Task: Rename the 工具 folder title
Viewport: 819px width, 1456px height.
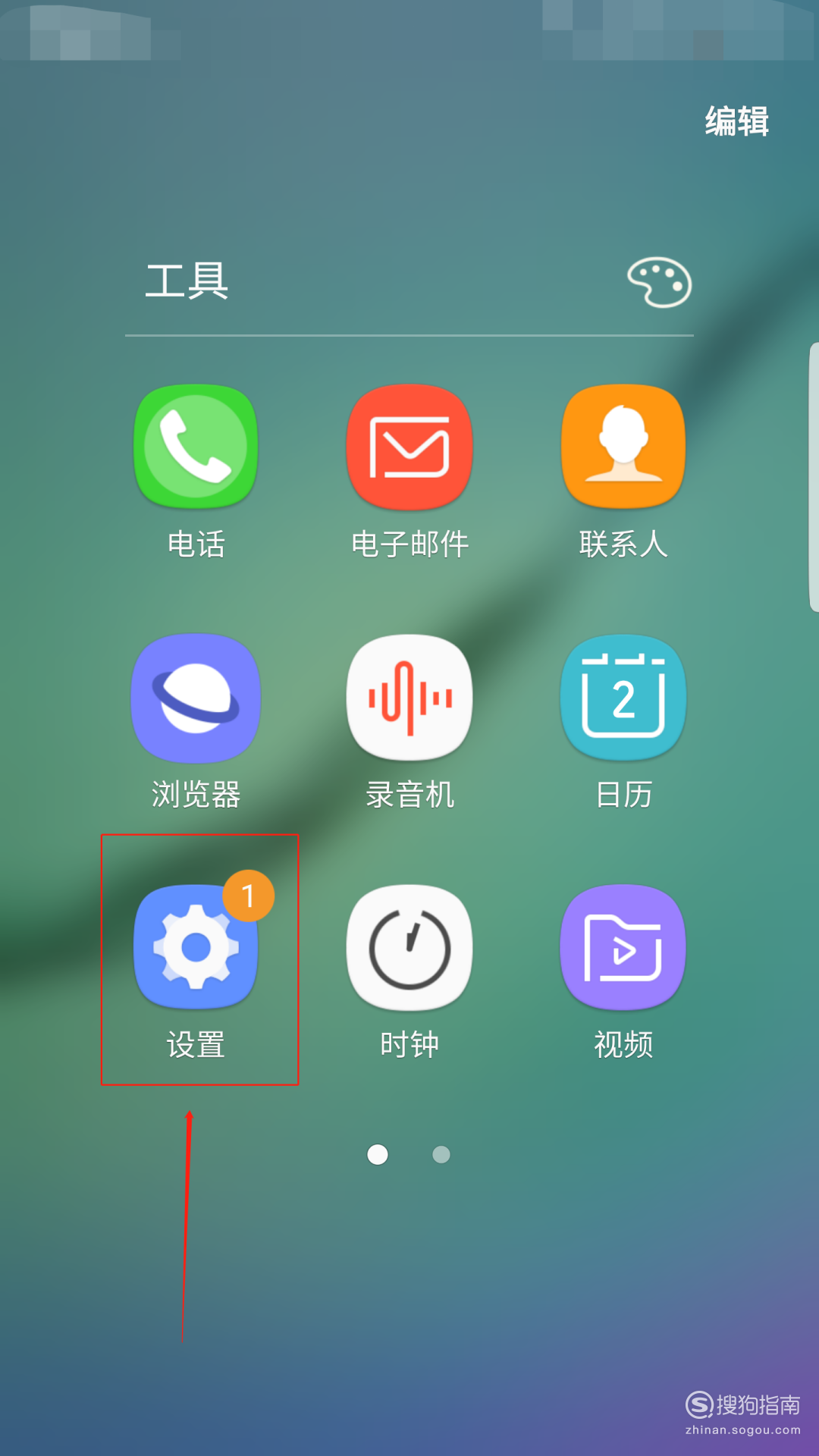Action: click(187, 281)
